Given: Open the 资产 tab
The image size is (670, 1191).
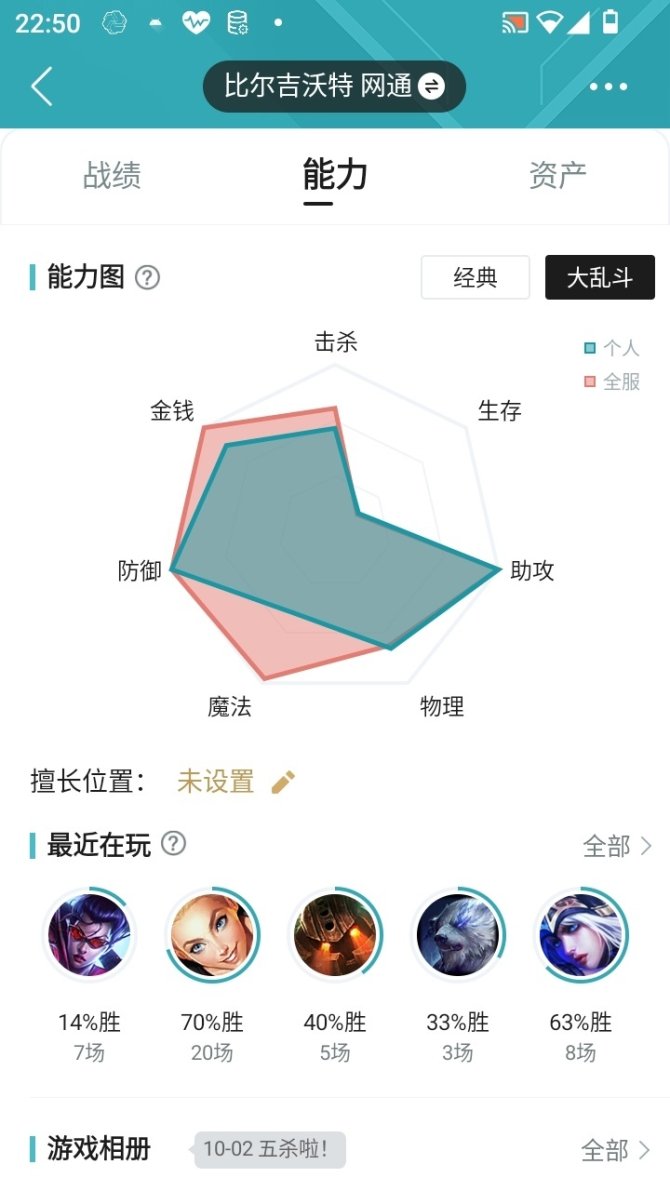Looking at the screenshot, I should coord(557,176).
